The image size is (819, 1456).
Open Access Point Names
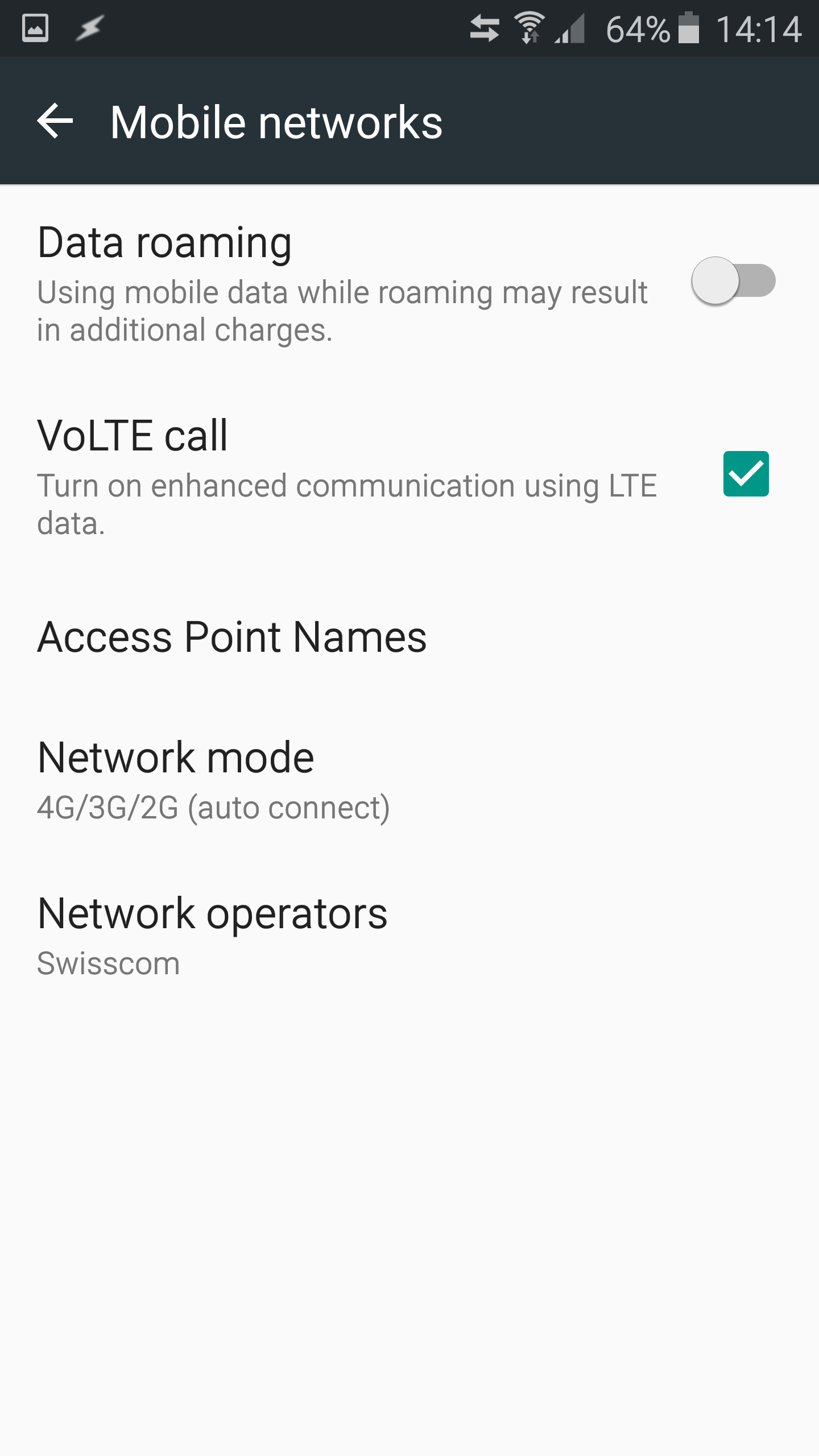(x=232, y=637)
